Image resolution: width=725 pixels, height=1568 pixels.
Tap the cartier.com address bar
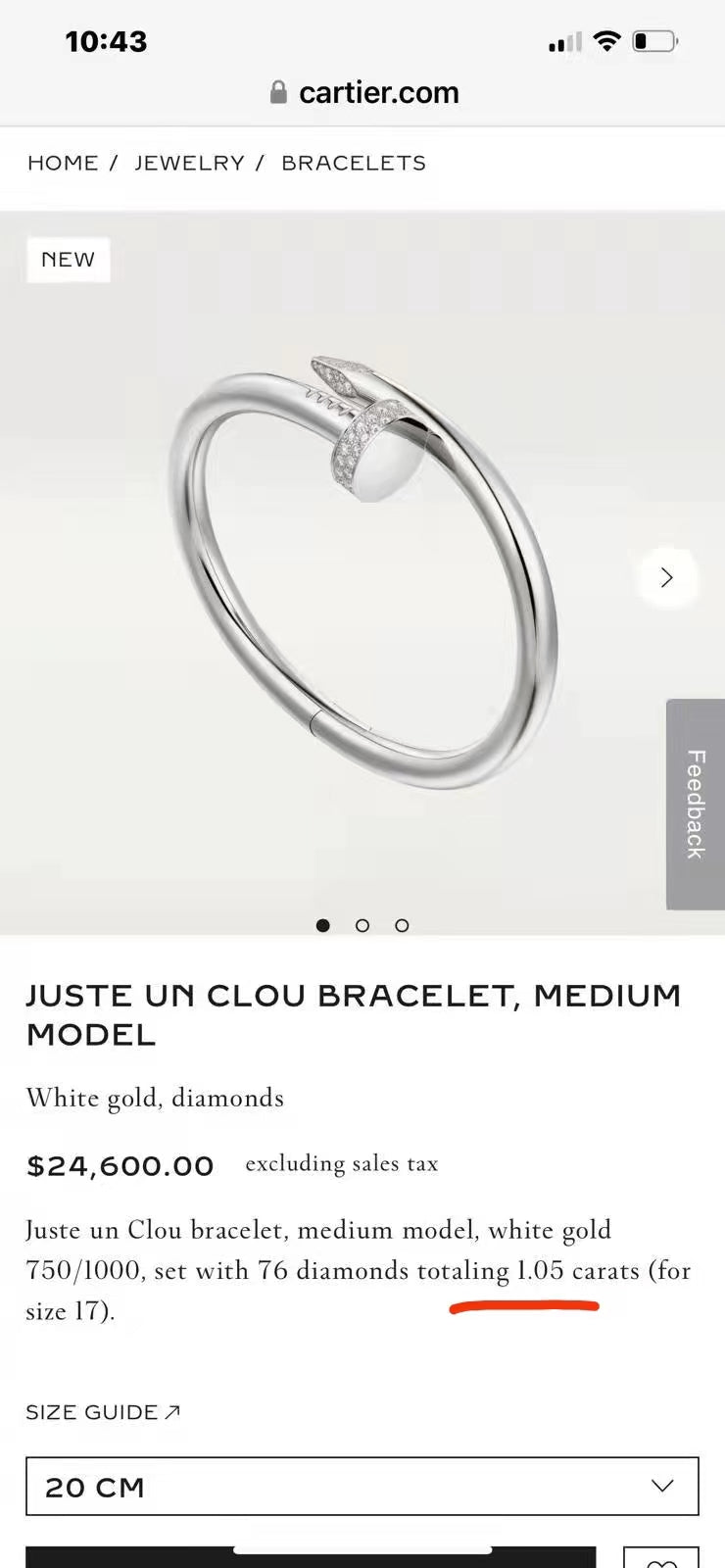click(x=363, y=92)
